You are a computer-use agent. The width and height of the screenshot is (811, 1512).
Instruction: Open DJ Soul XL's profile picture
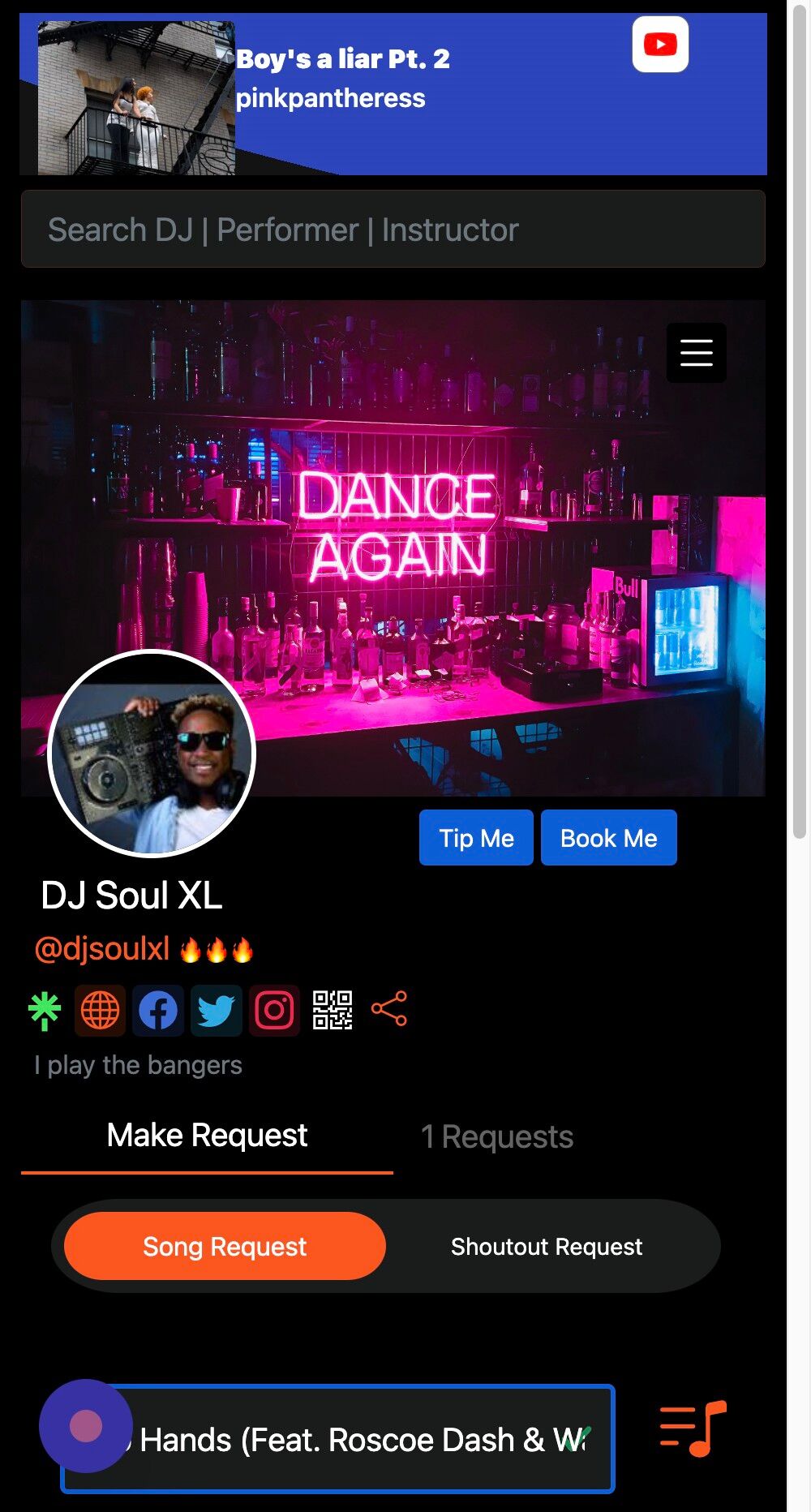point(152,754)
